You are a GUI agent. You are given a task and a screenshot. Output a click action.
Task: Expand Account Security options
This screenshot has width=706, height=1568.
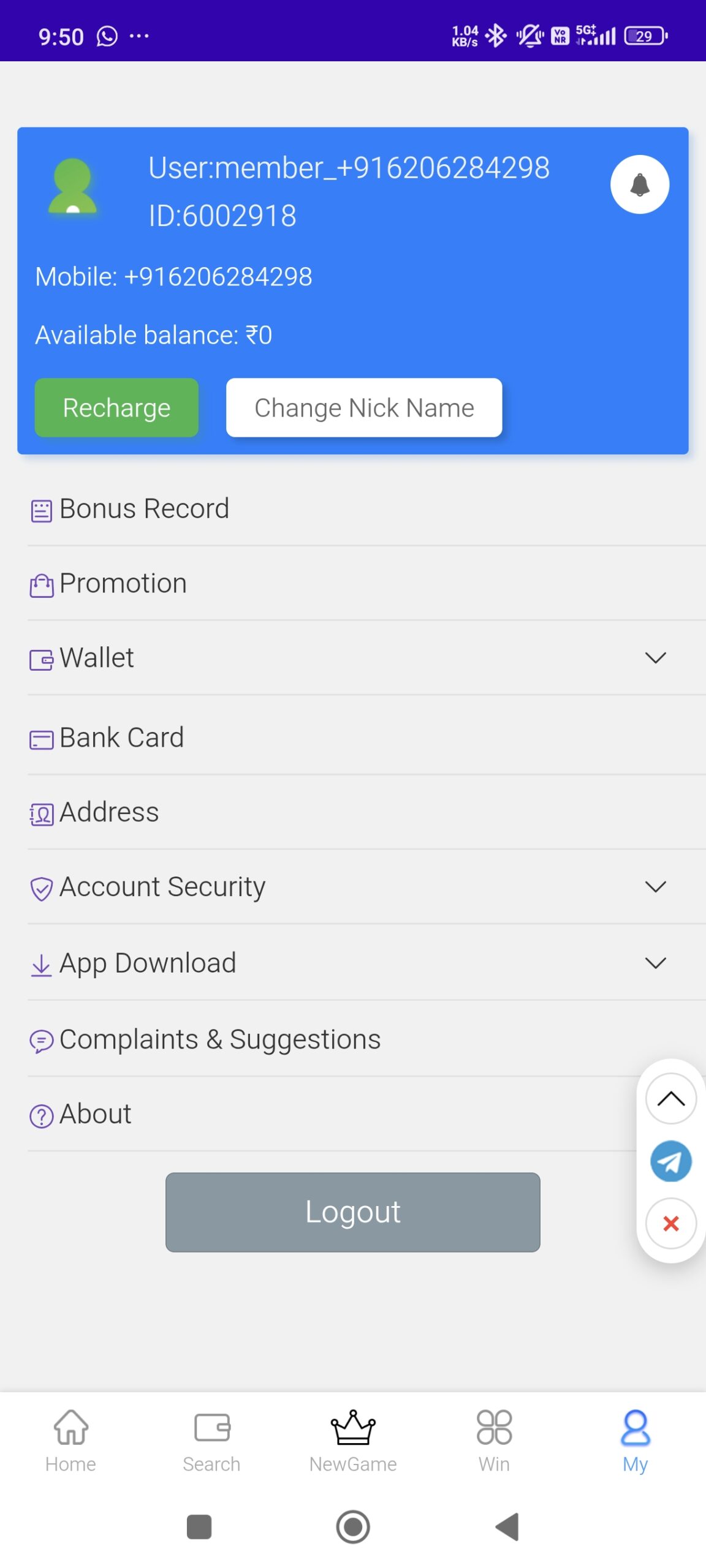655,887
